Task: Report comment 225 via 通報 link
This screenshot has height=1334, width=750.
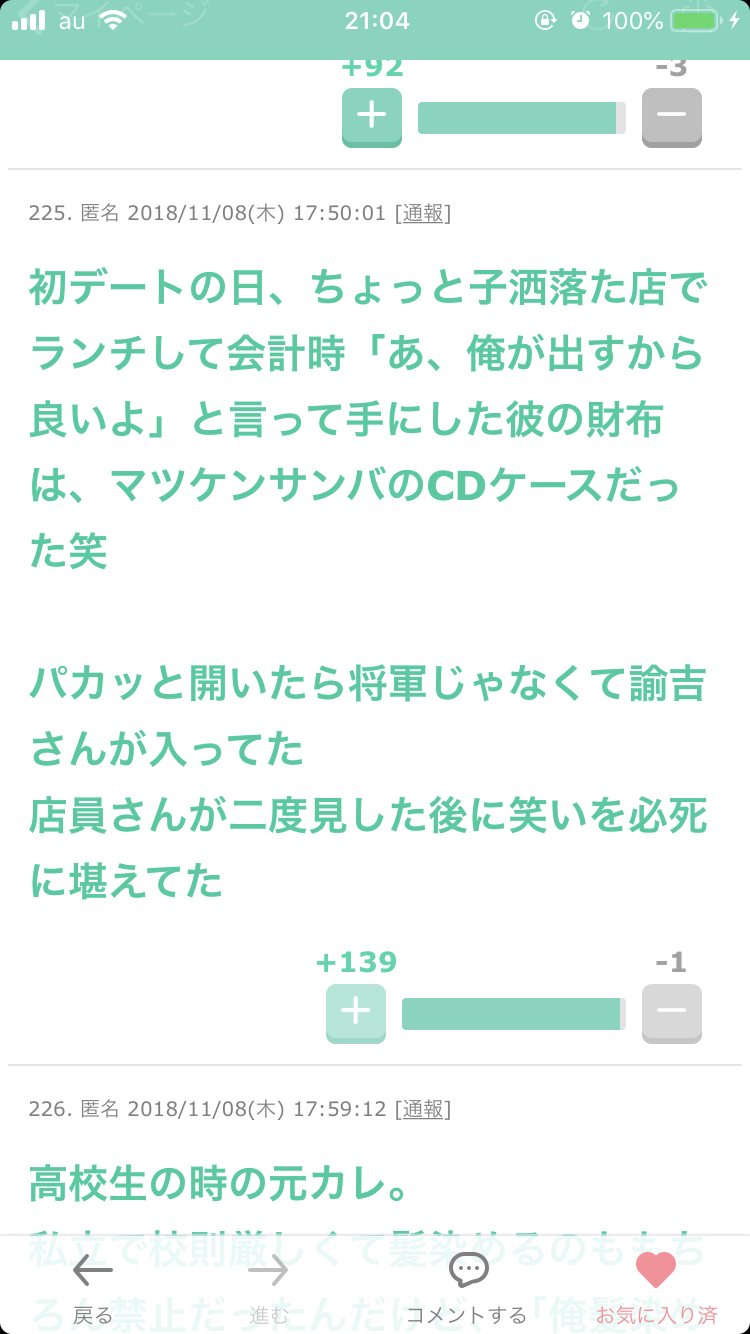Action: coord(422,213)
